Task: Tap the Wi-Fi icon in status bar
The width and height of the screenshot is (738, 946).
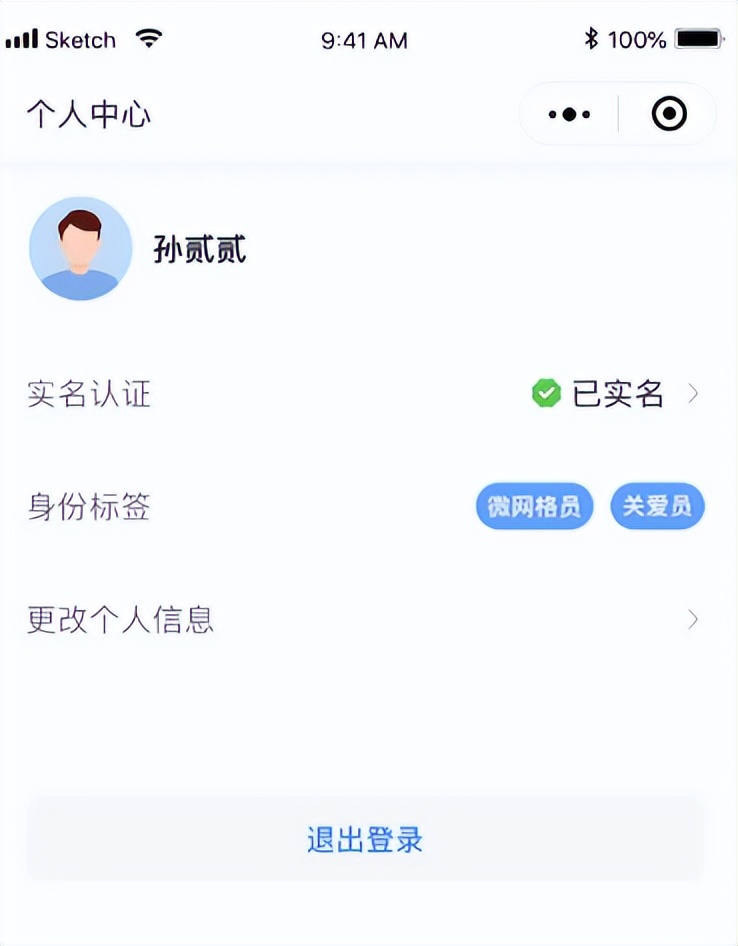Action: pos(147,36)
